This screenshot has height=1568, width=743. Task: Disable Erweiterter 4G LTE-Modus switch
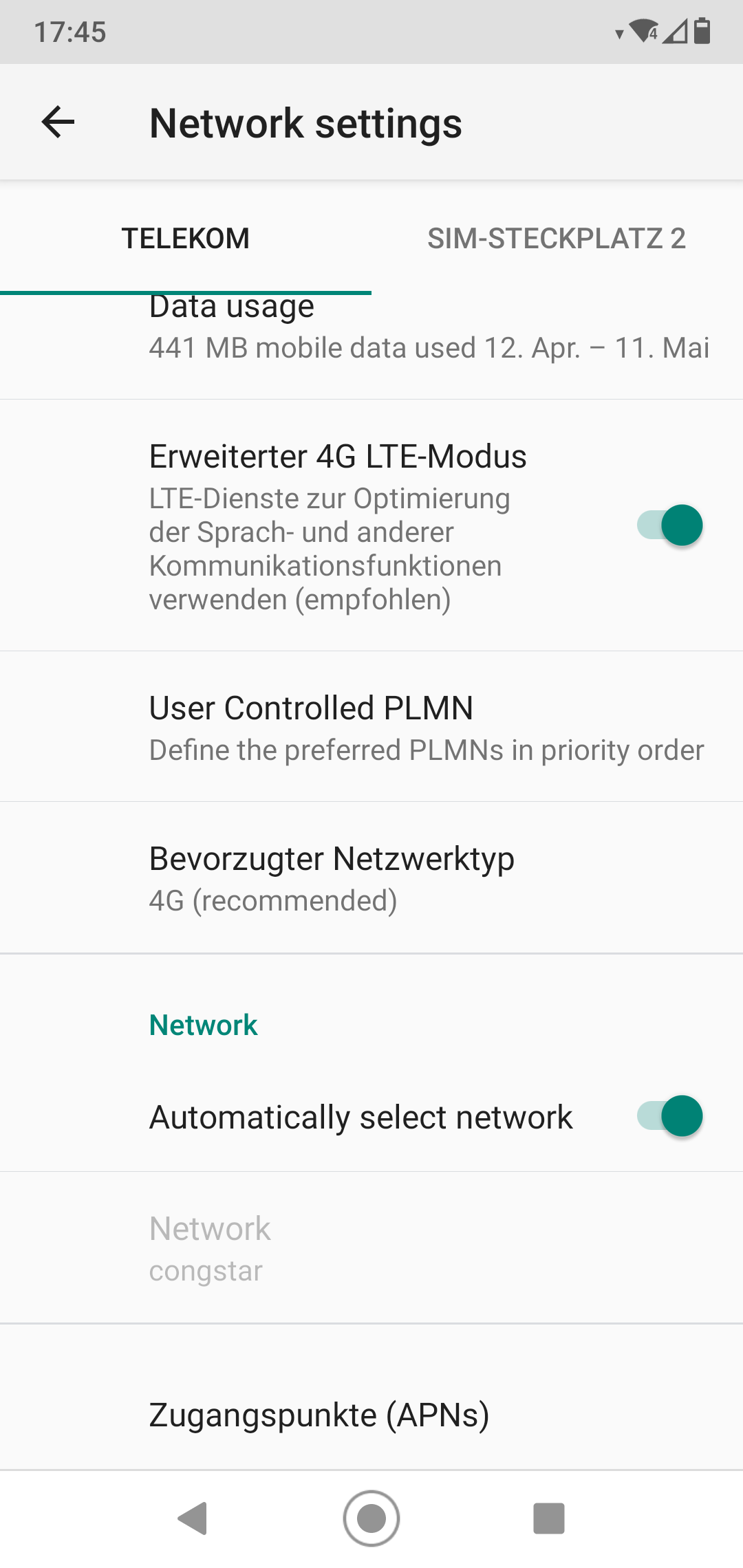[x=669, y=525]
